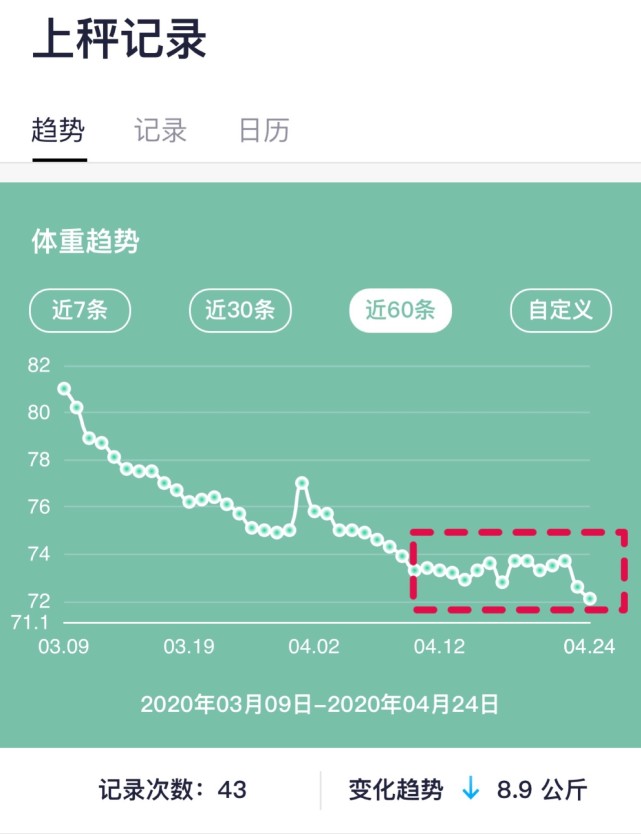Open the 自定义 custom range option

561,310
